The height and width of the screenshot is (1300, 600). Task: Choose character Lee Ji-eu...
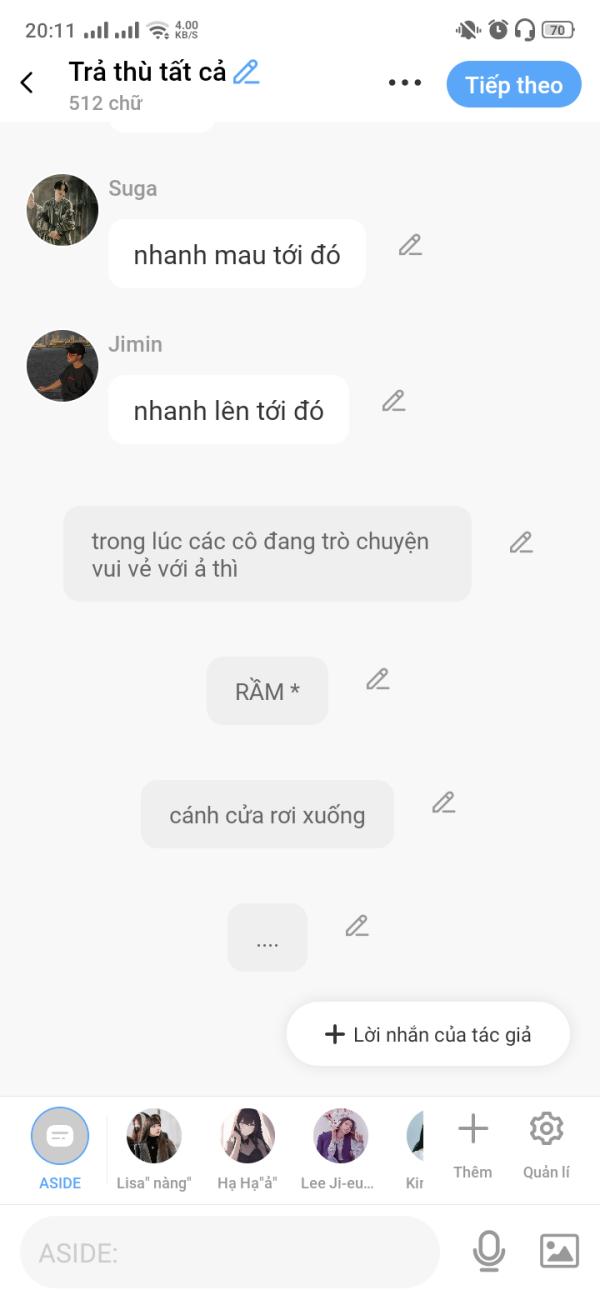pyautogui.click(x=340, y=1137)
